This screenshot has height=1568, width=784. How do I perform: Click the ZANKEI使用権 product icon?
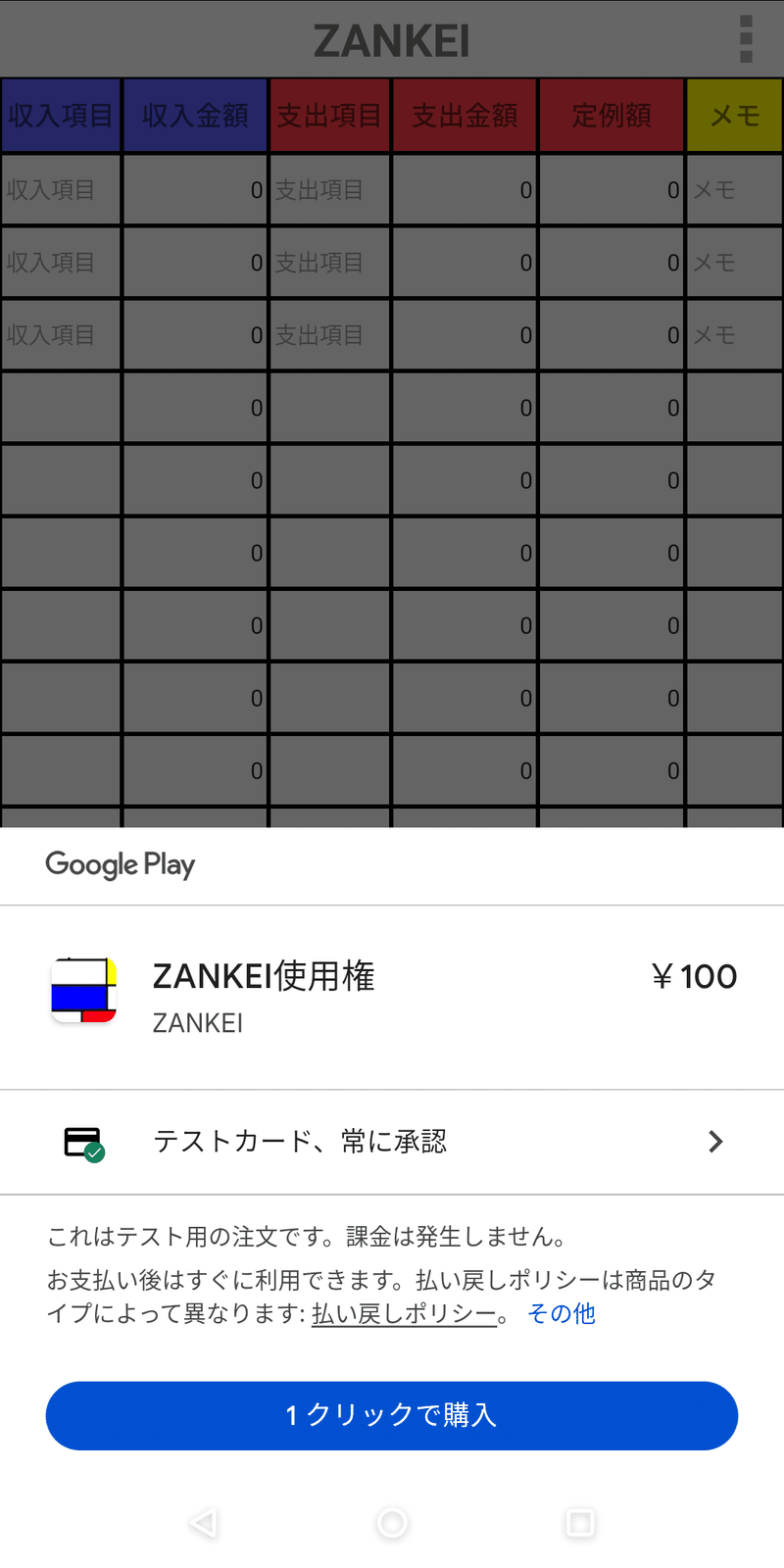point(82,992)
